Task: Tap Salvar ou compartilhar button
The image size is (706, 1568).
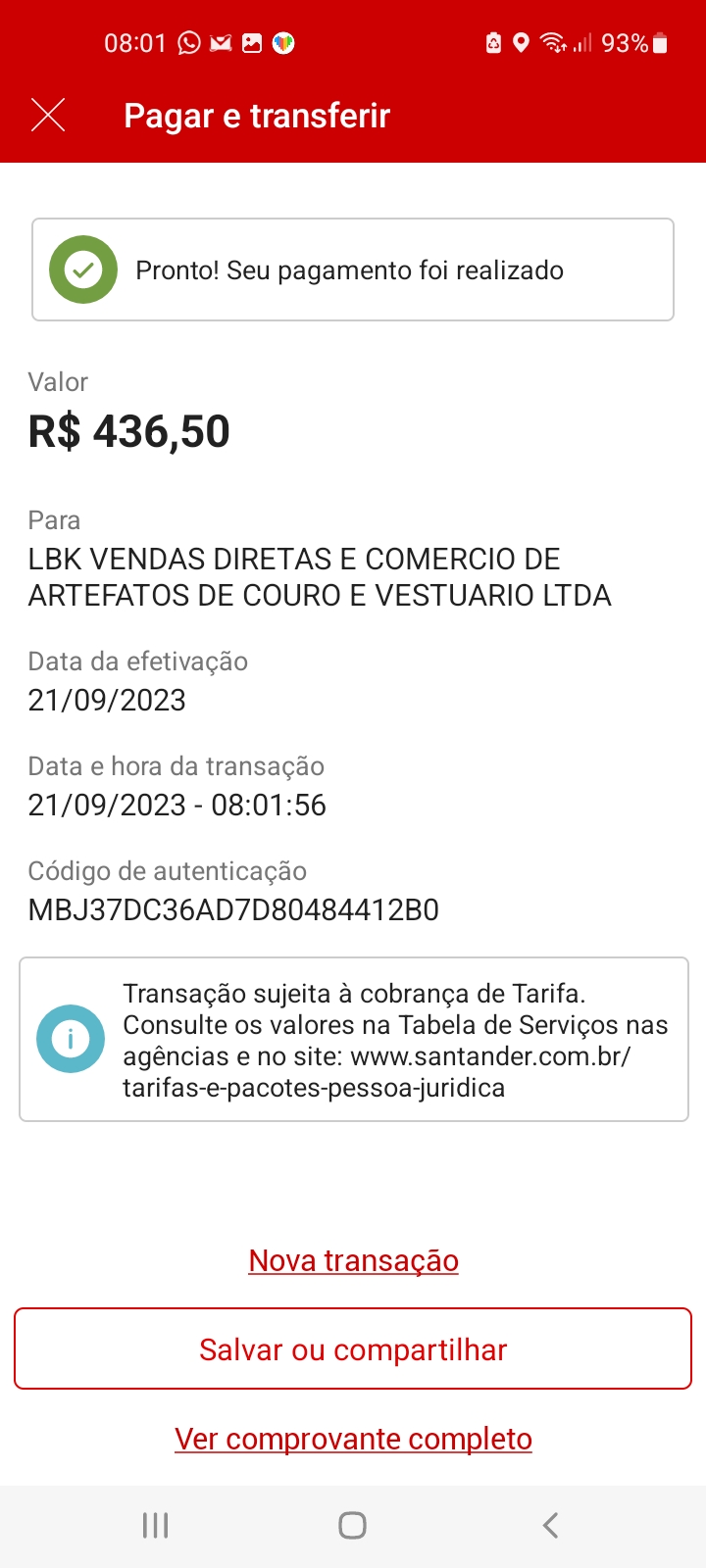Action: coord(353,1349)
